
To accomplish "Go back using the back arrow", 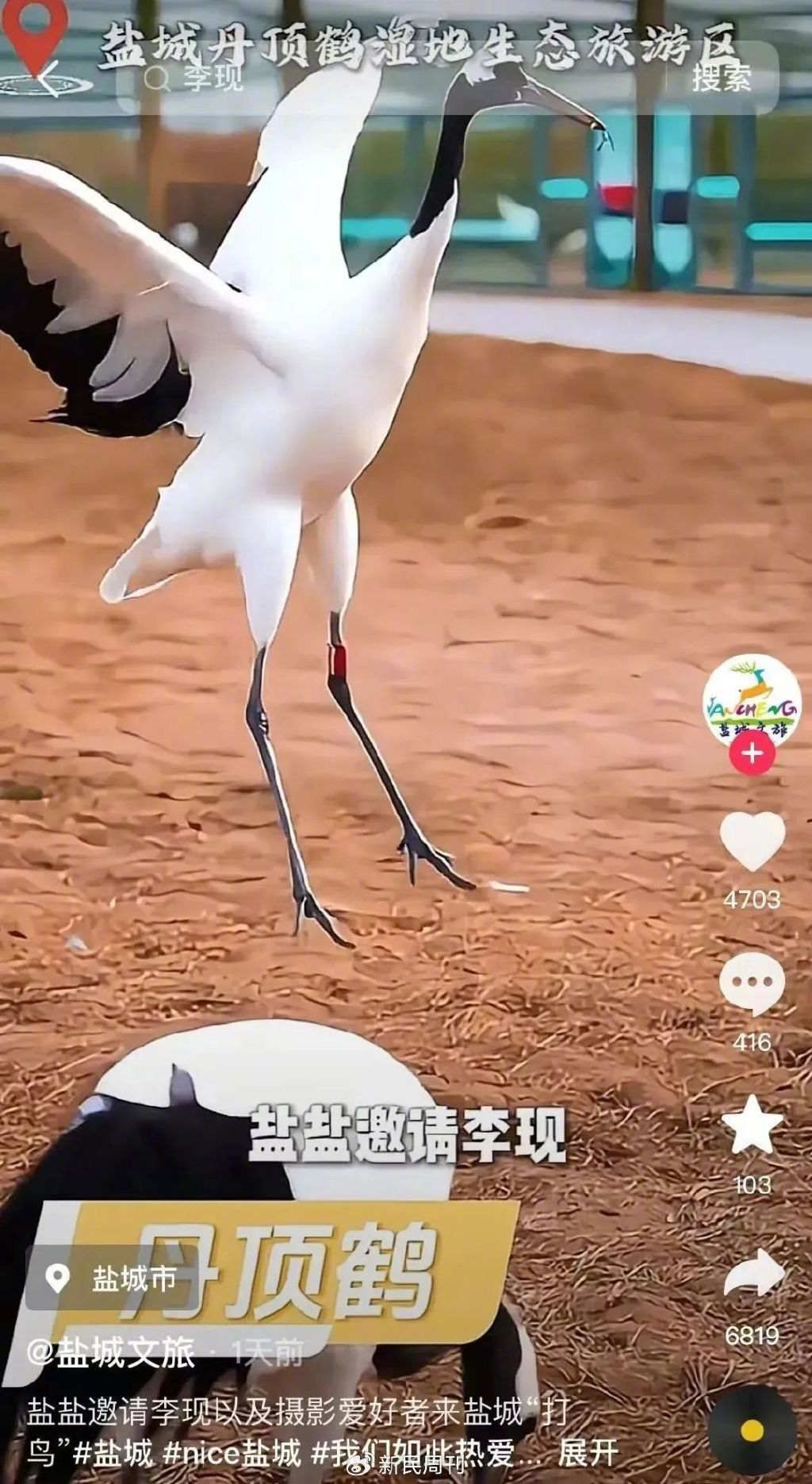I will click(49, 79).
